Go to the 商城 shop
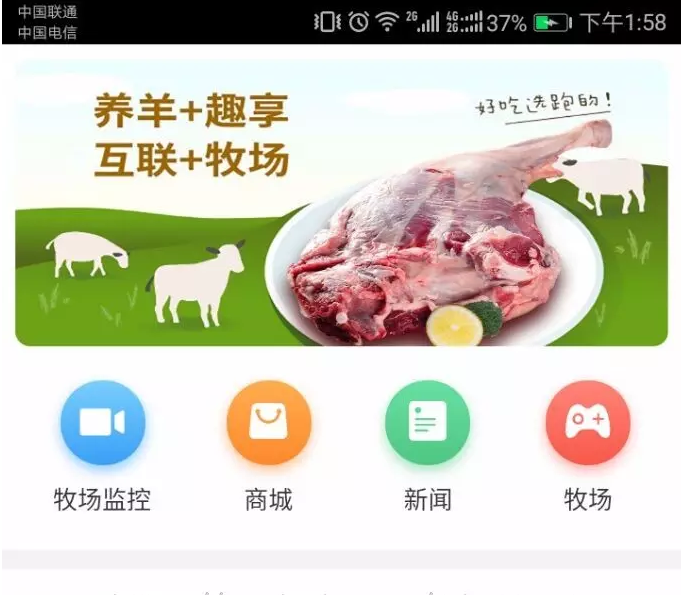The height and width of the screenshot is (595, 681). [x=268, y=424]
